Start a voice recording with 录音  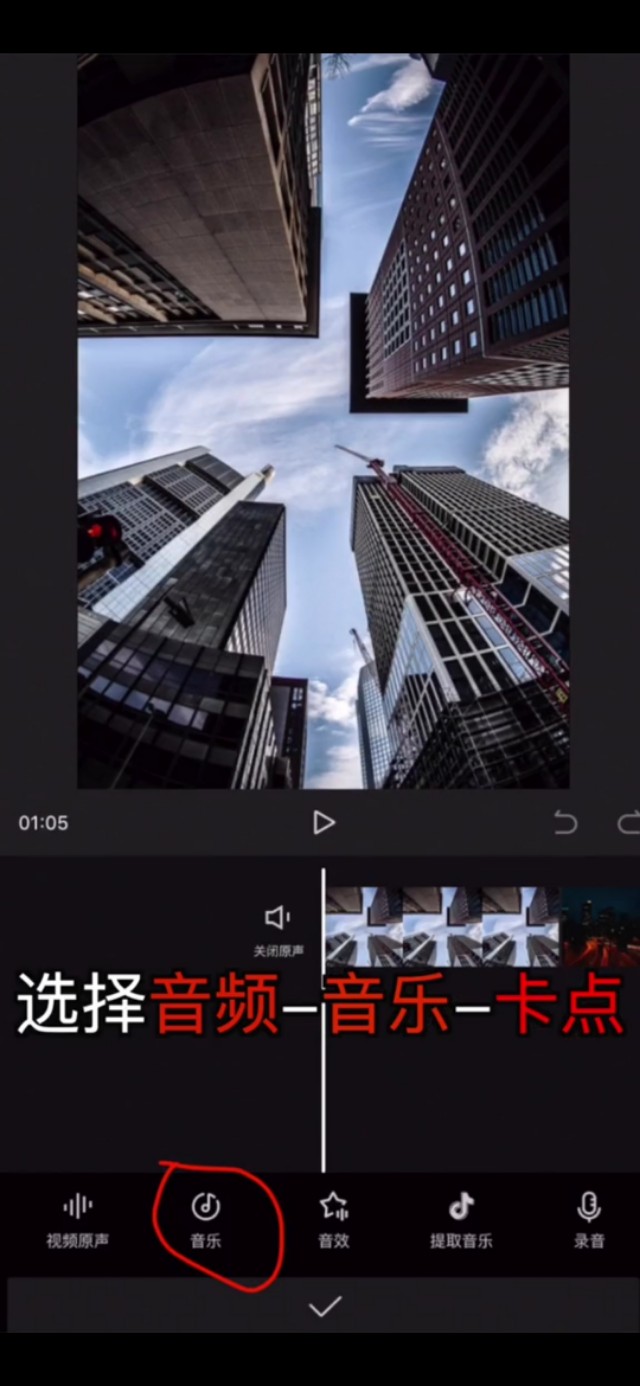click(x=589, y=1221)
